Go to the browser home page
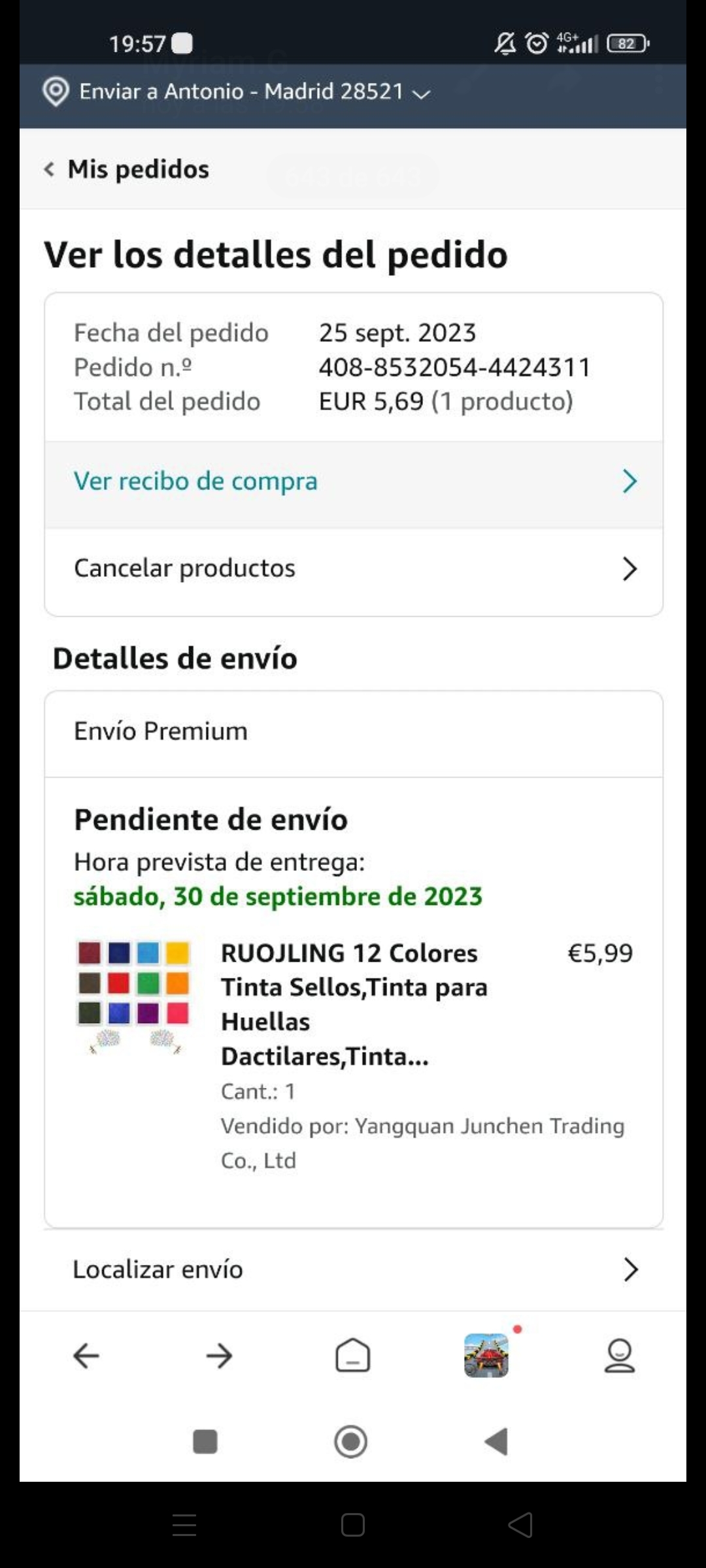This screenshot has width=706, height=1568. (352, 1356)
